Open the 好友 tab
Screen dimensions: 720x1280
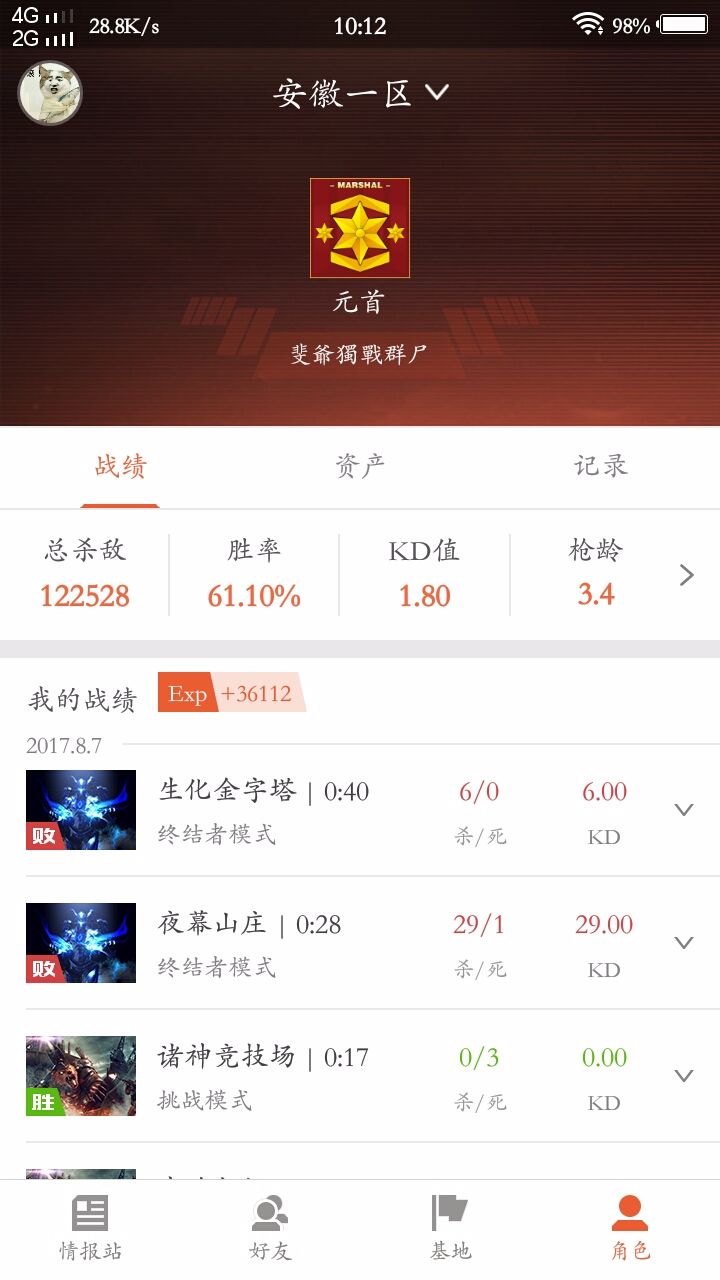point(270,1229)
